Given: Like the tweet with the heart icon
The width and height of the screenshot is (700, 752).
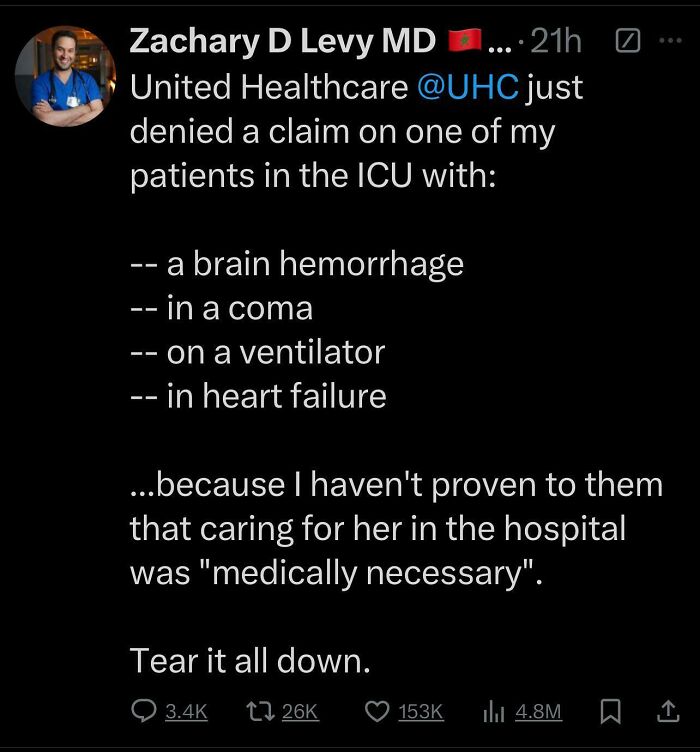Looking at the screenshot, I should click(x=377, y=711).
